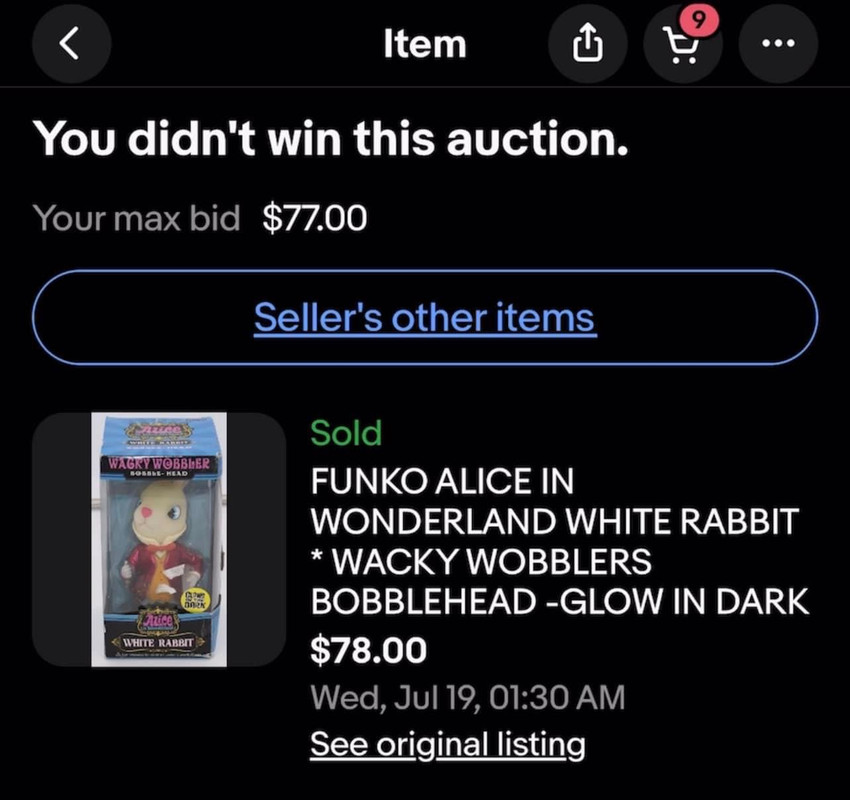
Task: View Seller's other items
Action: click(425, 318)
